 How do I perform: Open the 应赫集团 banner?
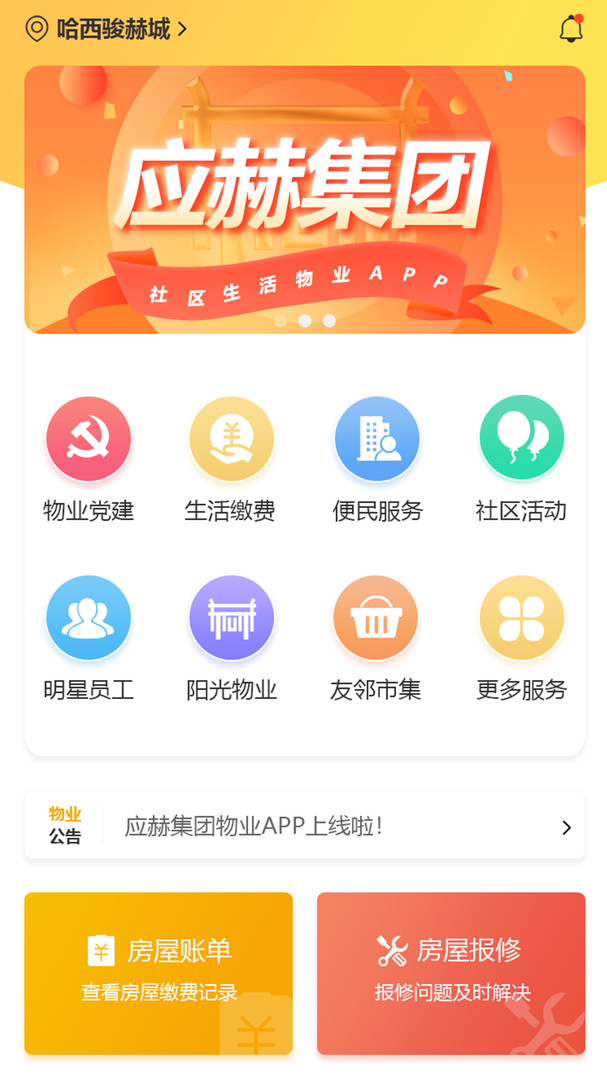(304, 200)
